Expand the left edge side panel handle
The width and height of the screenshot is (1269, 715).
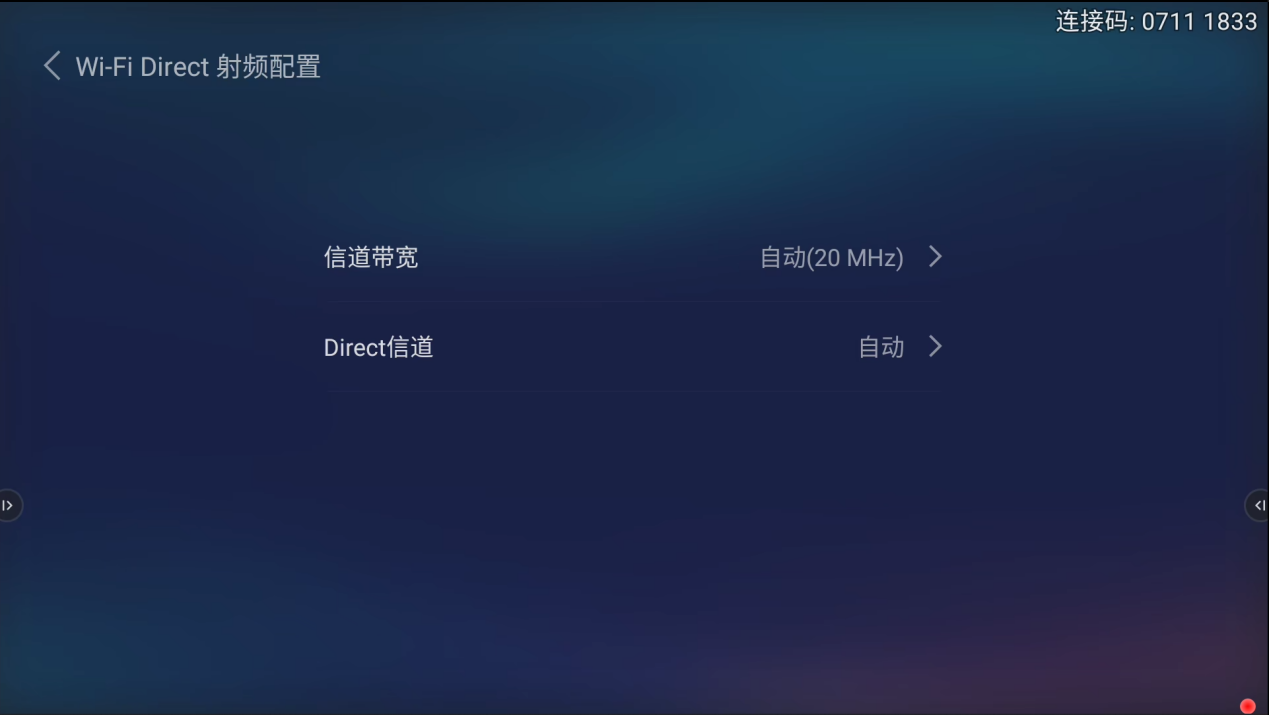(x=8, y=506)
